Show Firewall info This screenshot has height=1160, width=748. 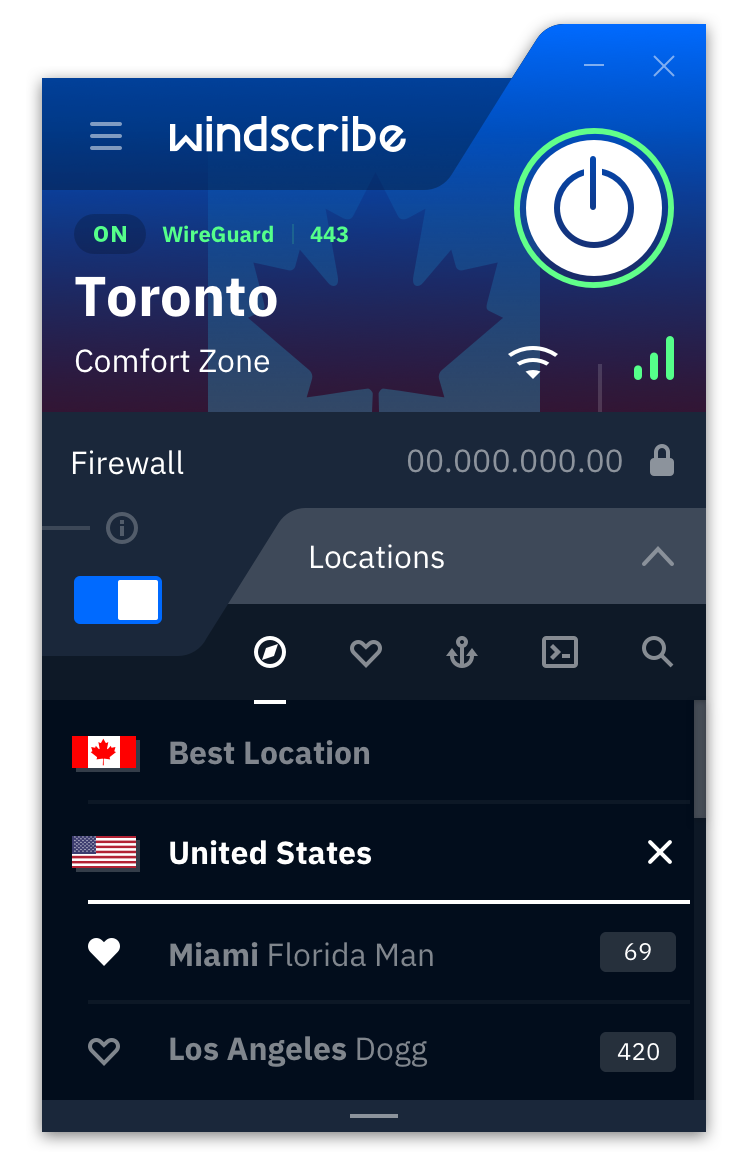[122, 528]
